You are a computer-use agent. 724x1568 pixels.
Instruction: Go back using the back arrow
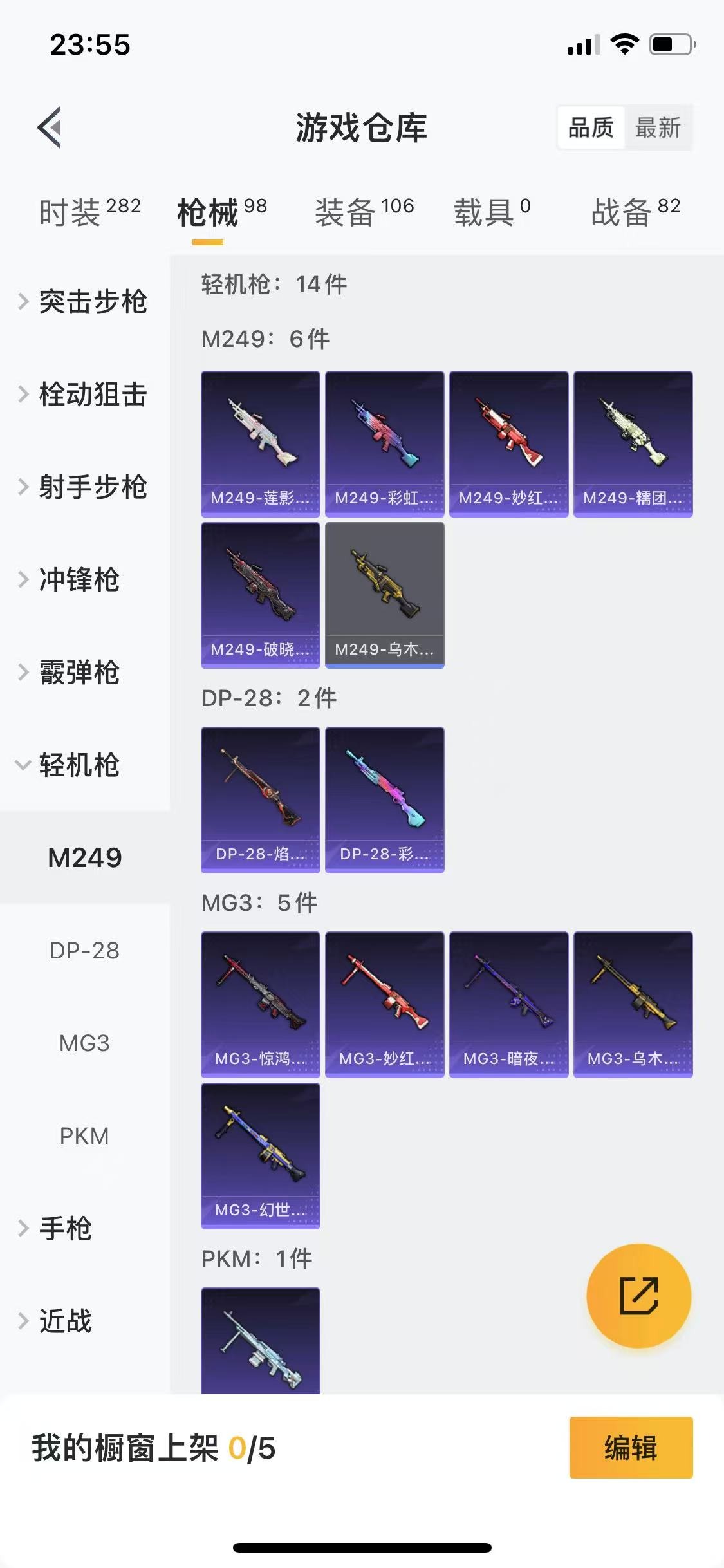click(50, 127)
